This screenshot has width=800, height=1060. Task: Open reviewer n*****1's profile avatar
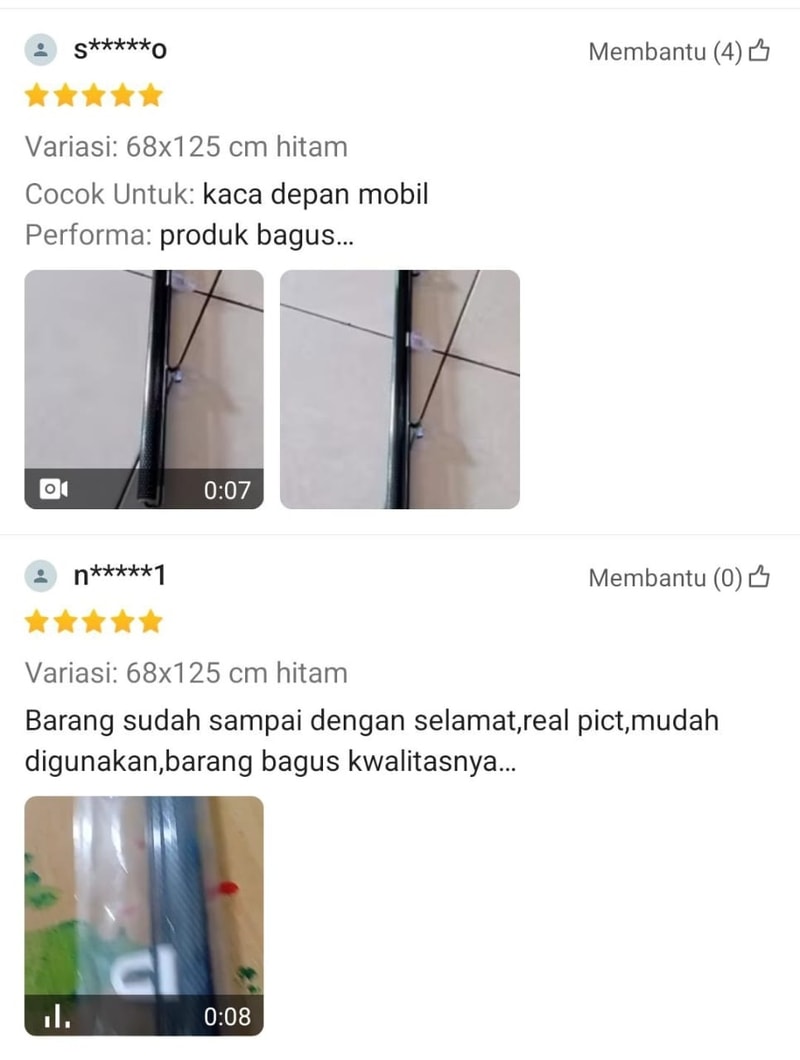pos(41,576)
